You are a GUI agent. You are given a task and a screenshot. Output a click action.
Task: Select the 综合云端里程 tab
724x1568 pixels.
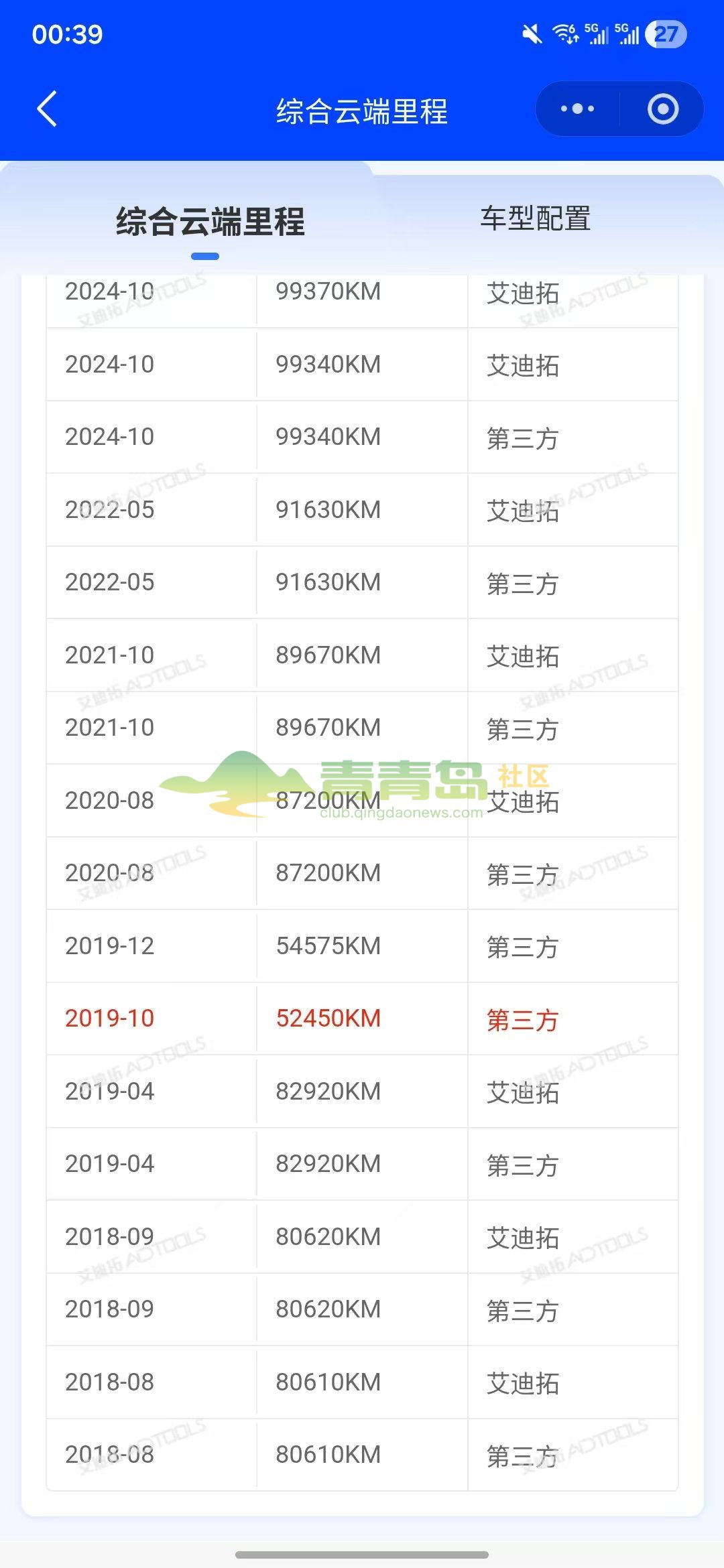click(210, 222)
